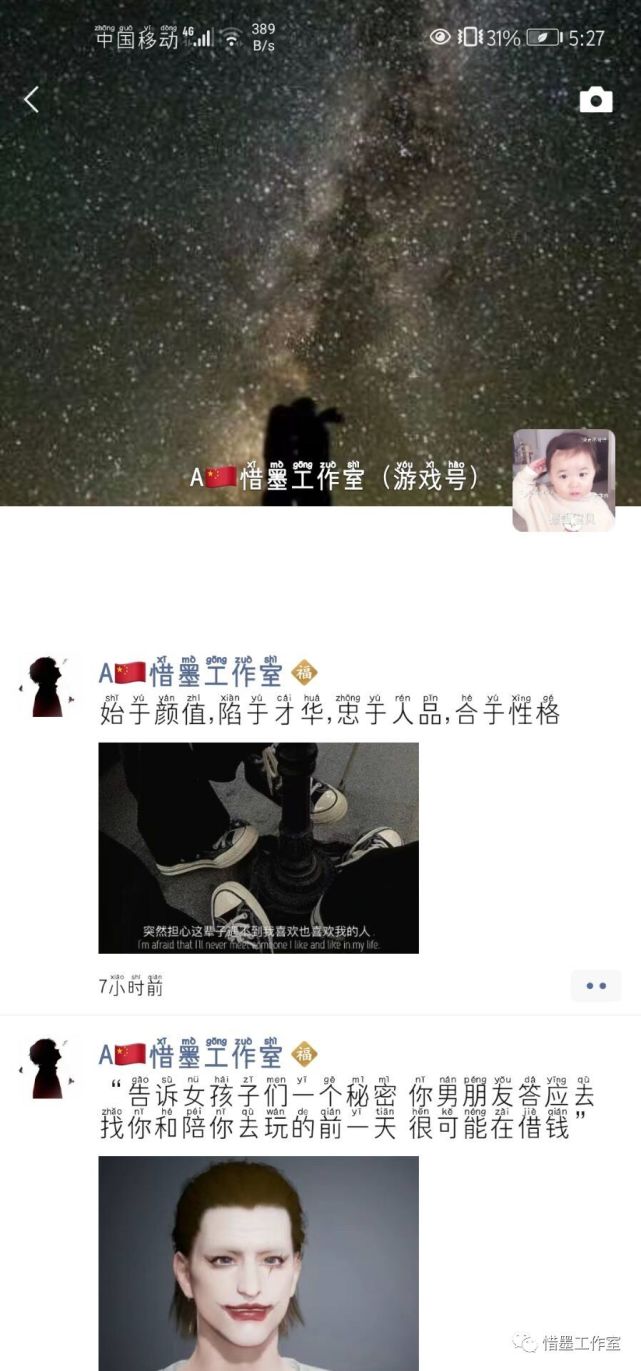Open the clown face image in the second post
Image resolution: width=641 pixels, height=1371 pixels.
click(x=258, y=1263)
